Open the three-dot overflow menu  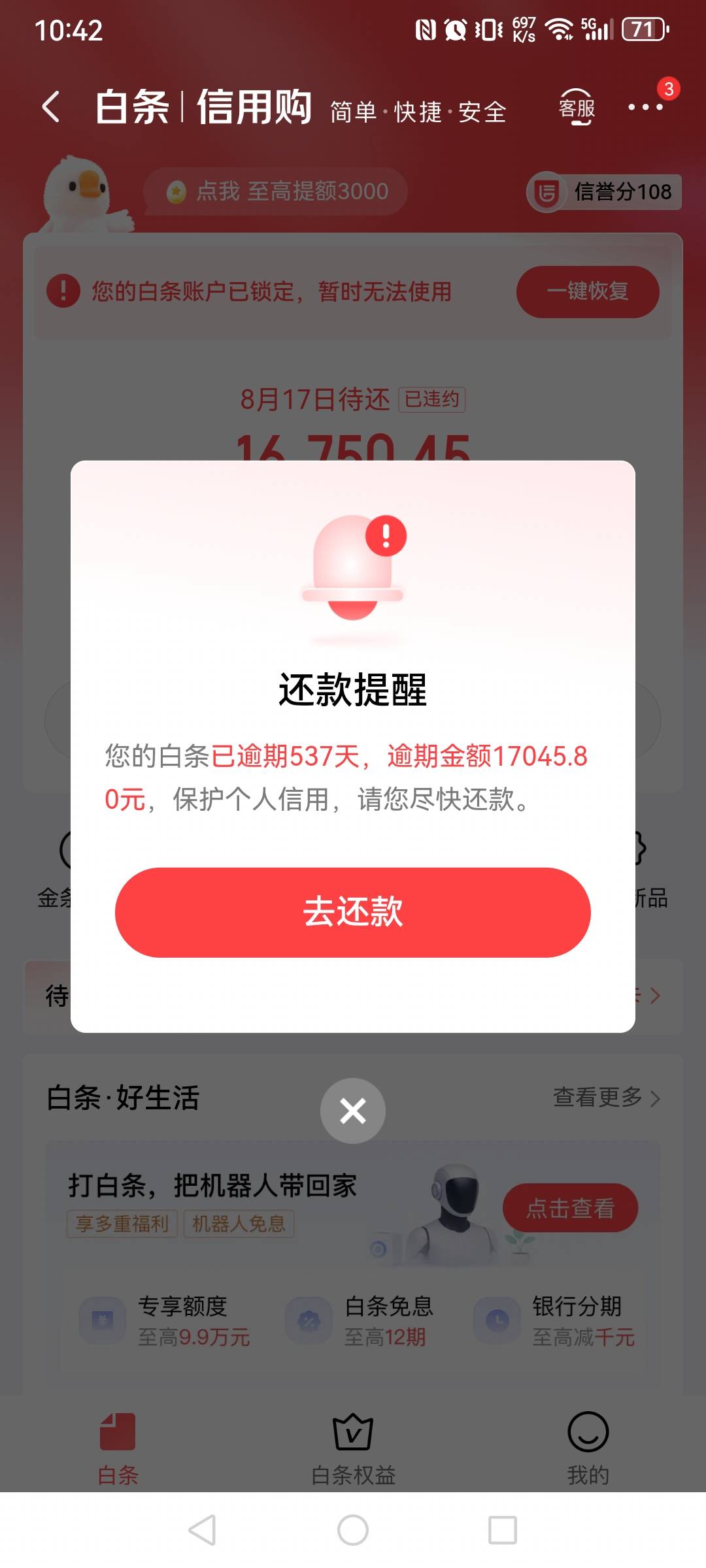tap(645, 107)
